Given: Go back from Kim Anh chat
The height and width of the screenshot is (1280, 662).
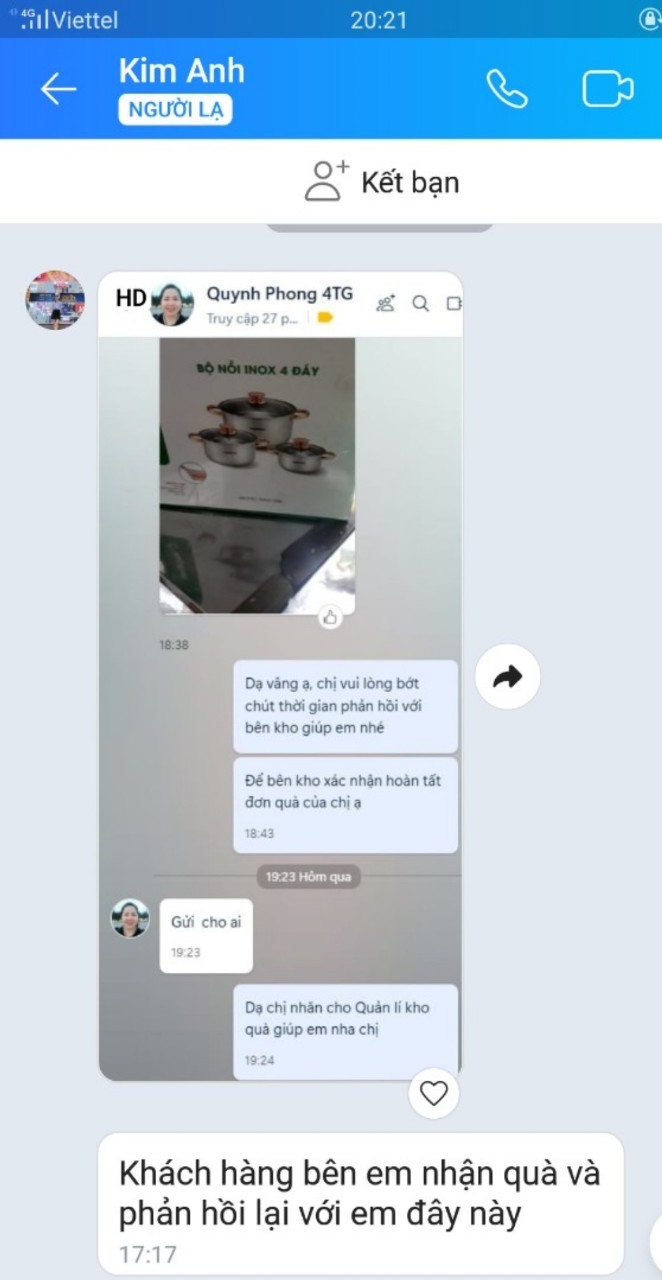Looking at the screenshot, I should pos(58,89).
